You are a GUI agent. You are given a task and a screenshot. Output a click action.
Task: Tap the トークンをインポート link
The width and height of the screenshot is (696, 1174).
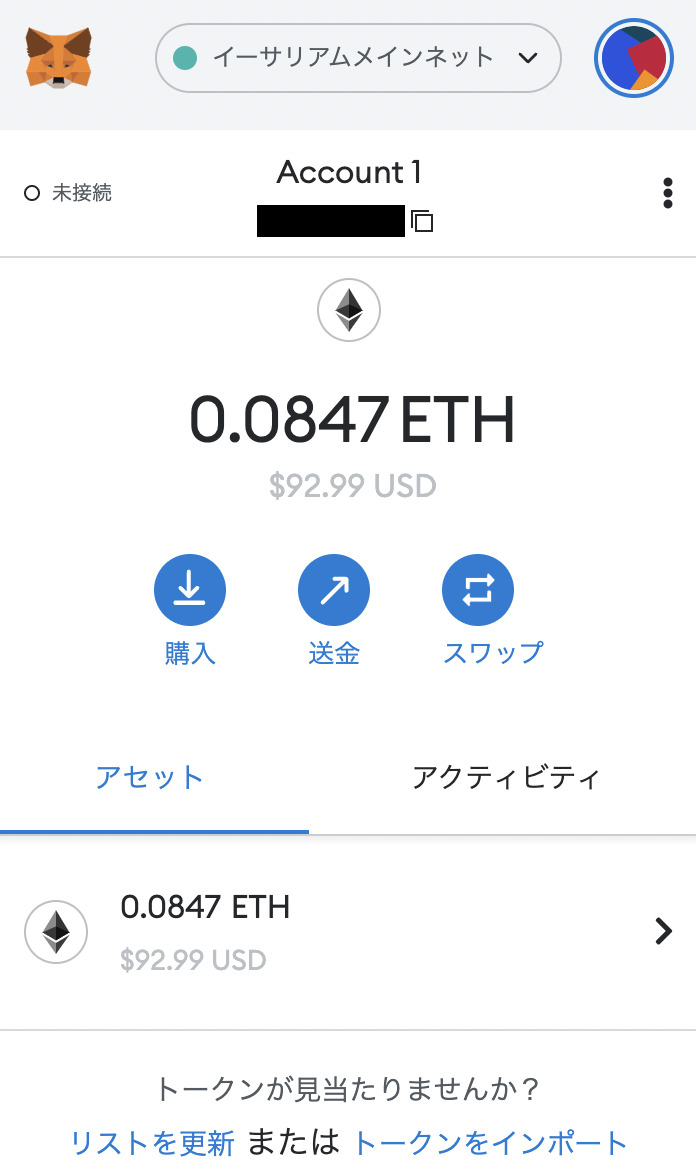pos(489,1143)
